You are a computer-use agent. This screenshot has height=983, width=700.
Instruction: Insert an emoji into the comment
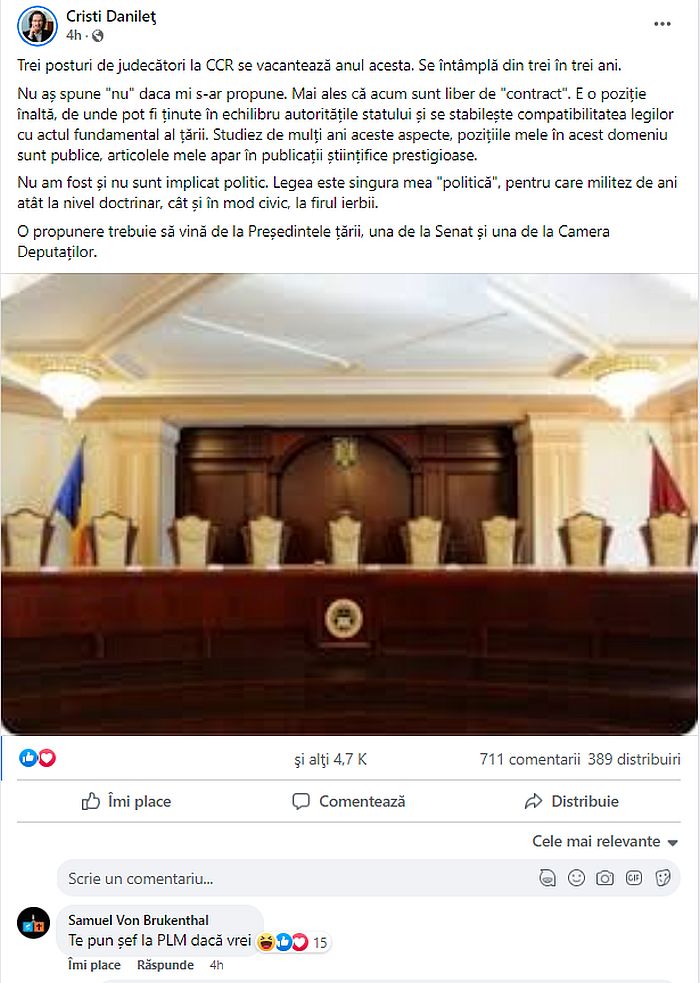[576, 878]
